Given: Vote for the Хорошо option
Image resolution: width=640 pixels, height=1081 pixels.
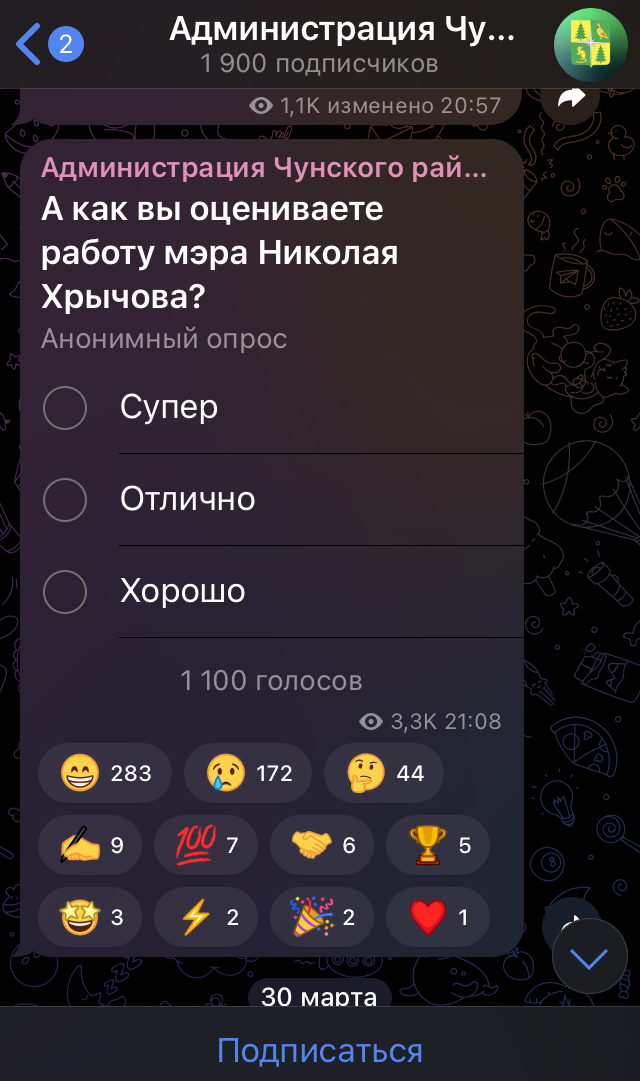Looking at the screenshot, I should pos(66,592).
